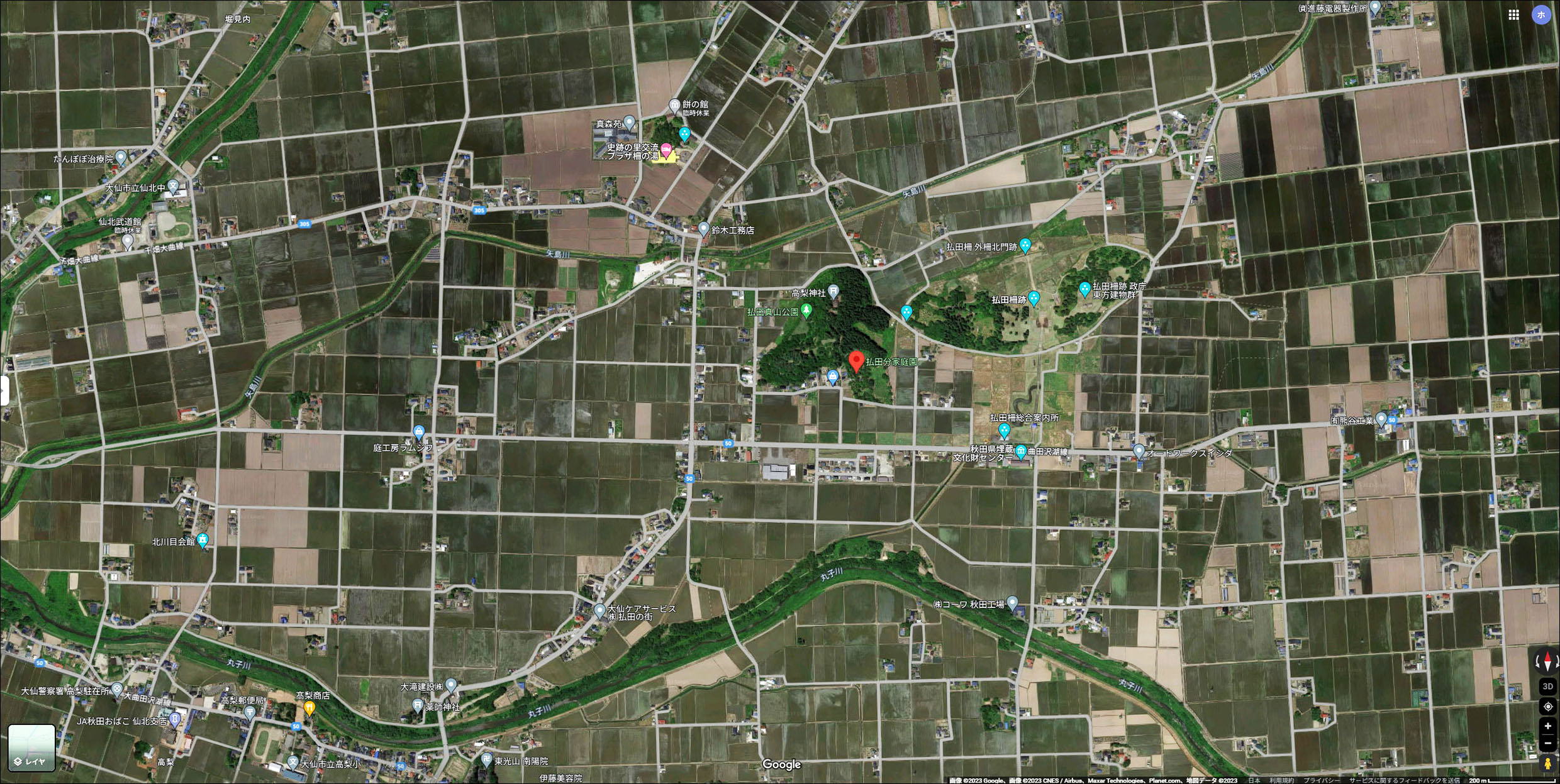
Task: Reset map orientation with the compass
Action: (x=1547, y=661)
